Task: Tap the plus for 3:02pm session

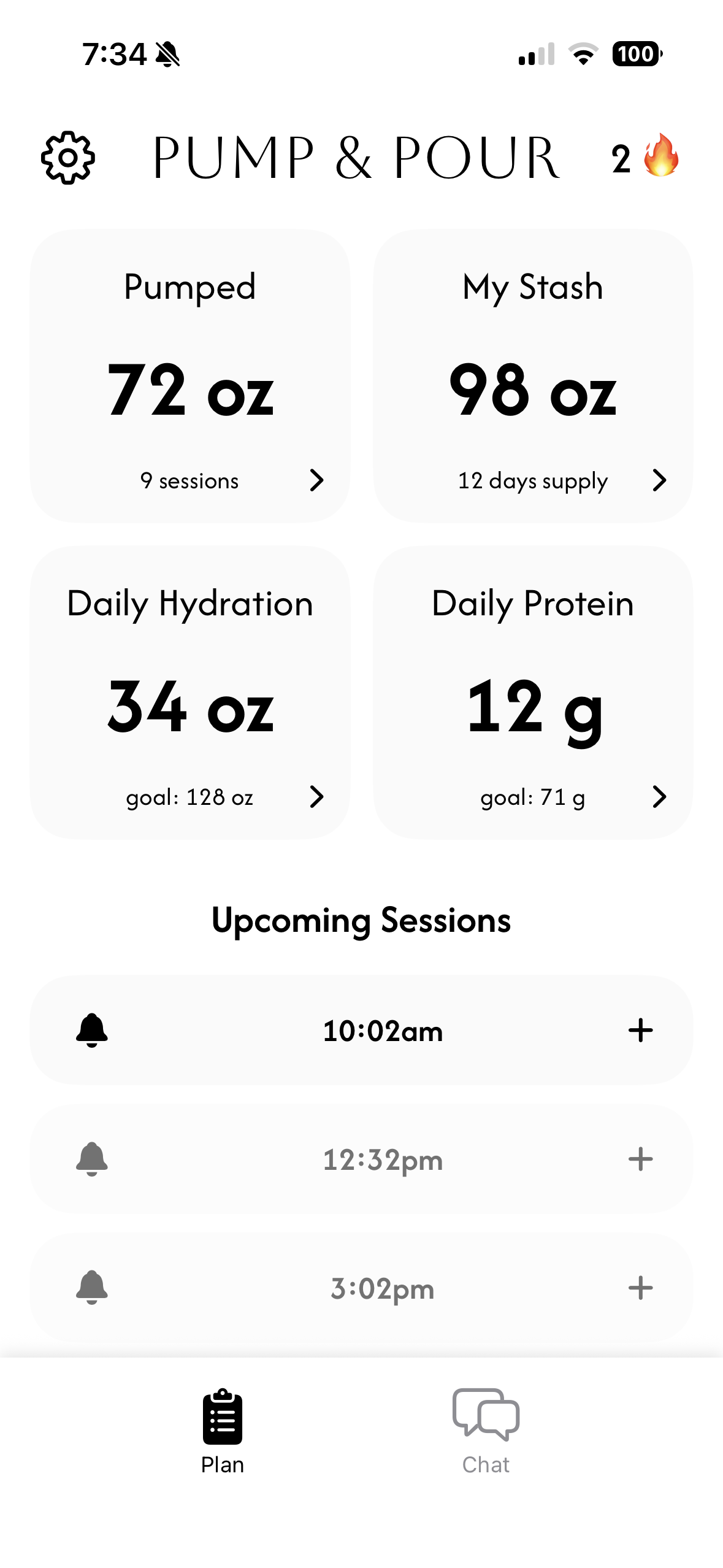Action: pyautogui.click(x=640, y=1288)
